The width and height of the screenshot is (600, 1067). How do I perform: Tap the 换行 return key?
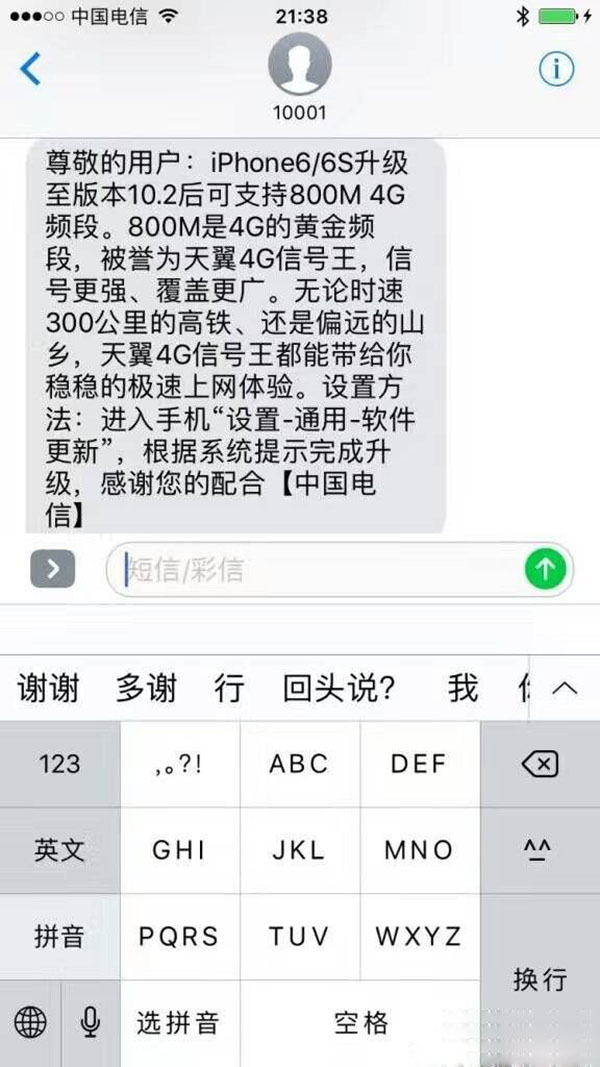click(540, 978)
